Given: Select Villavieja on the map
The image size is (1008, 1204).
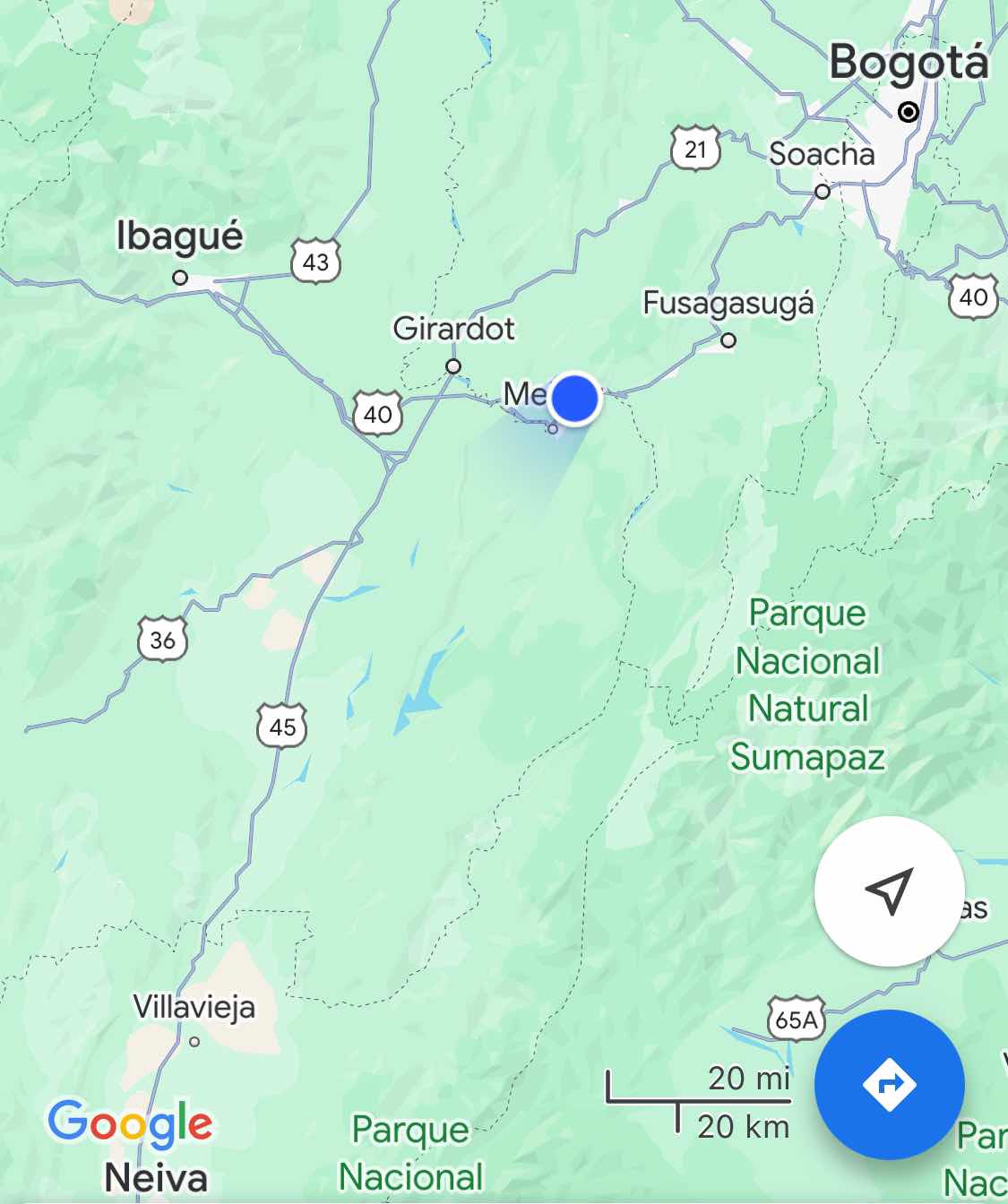Looking at the screenshot, I should 194,1008.
